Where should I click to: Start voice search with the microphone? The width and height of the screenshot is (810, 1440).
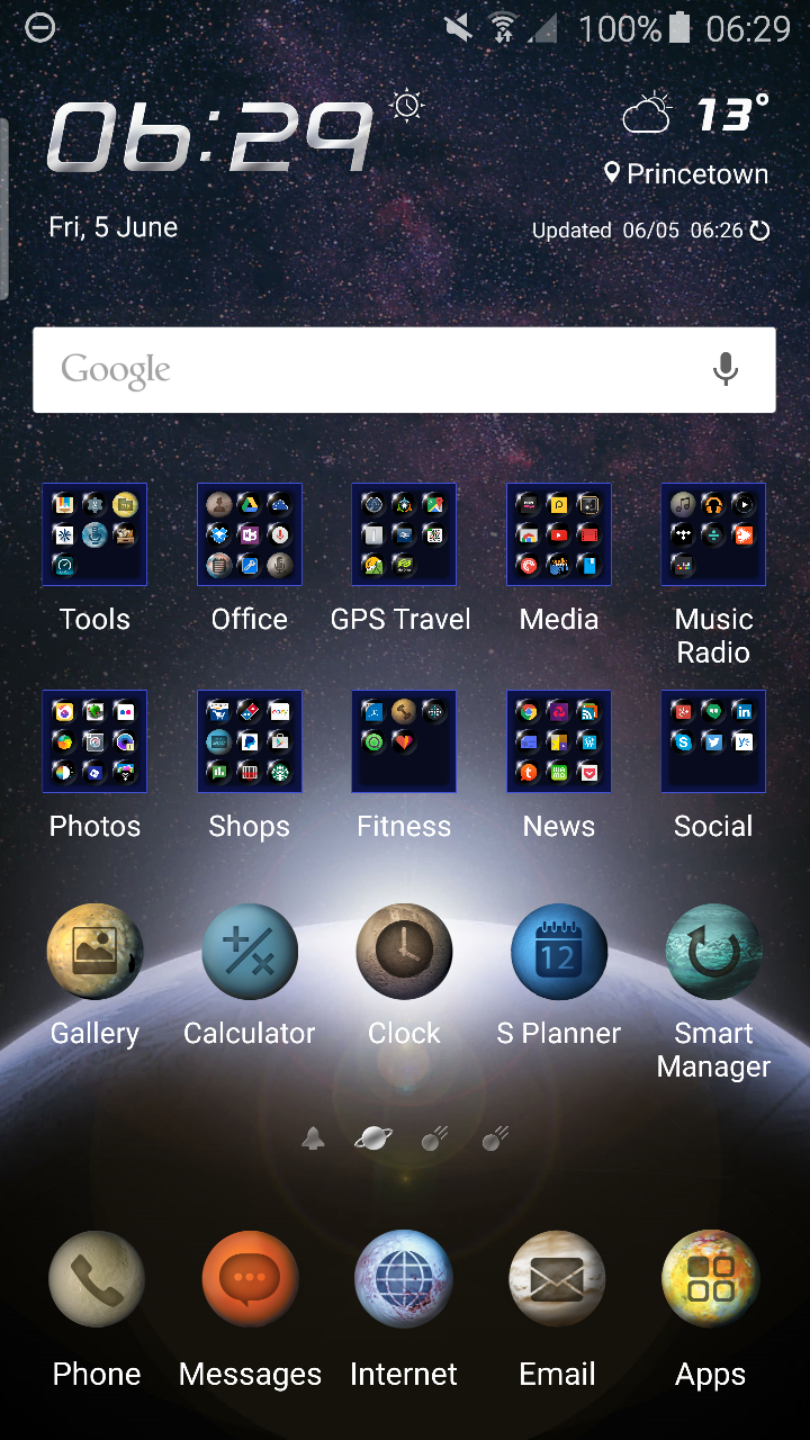tap(725, 369)
